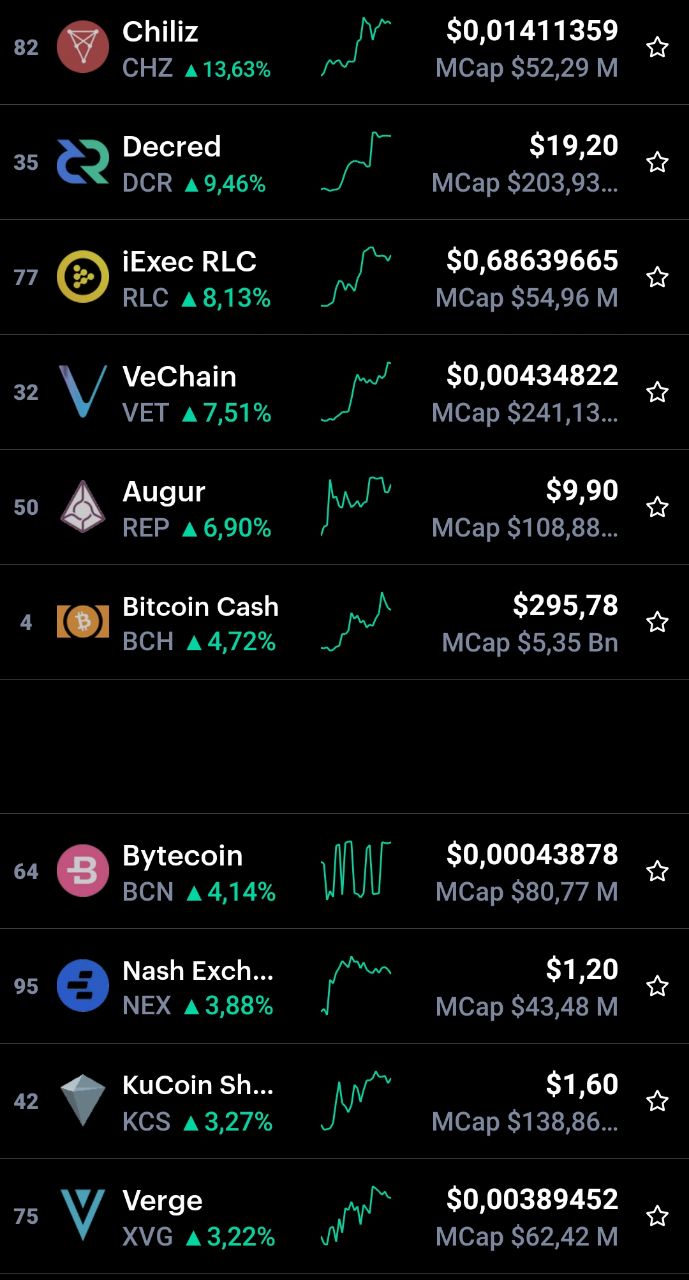The height and width of the screenshot is (1280, 689).
Task: Add Verge to favorites star
Action: point(657,1216)
